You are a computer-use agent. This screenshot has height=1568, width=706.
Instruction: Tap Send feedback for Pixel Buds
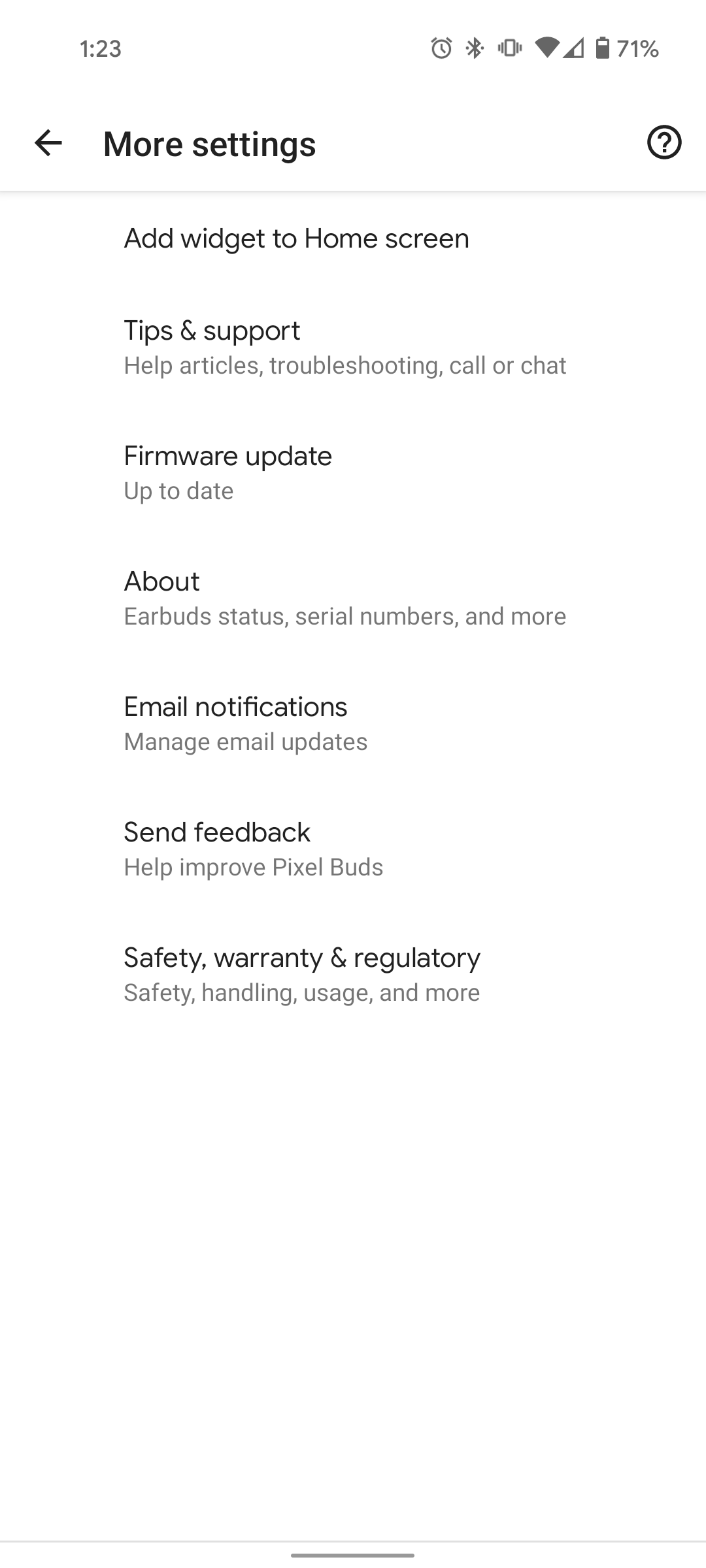pos(353,849)
